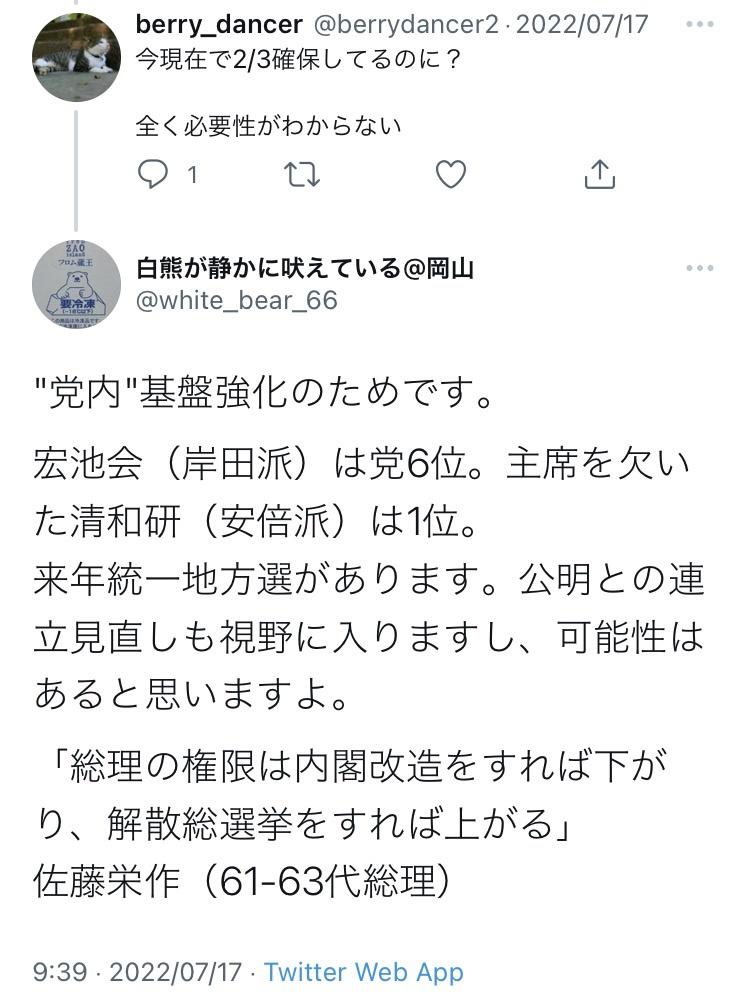Open the @white_bear_66 handle profile

236,299
